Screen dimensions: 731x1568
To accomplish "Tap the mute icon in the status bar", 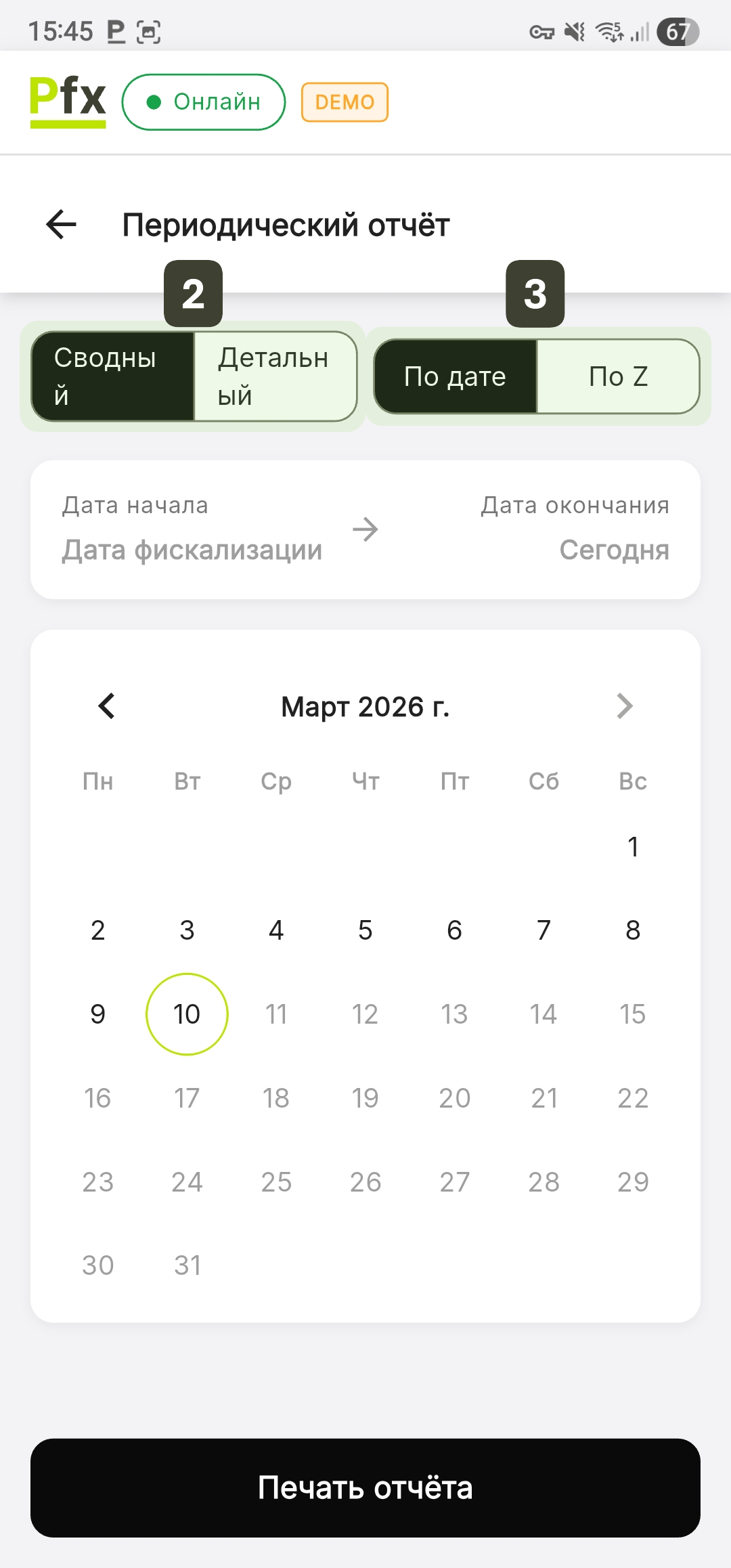I will point(575,30).
